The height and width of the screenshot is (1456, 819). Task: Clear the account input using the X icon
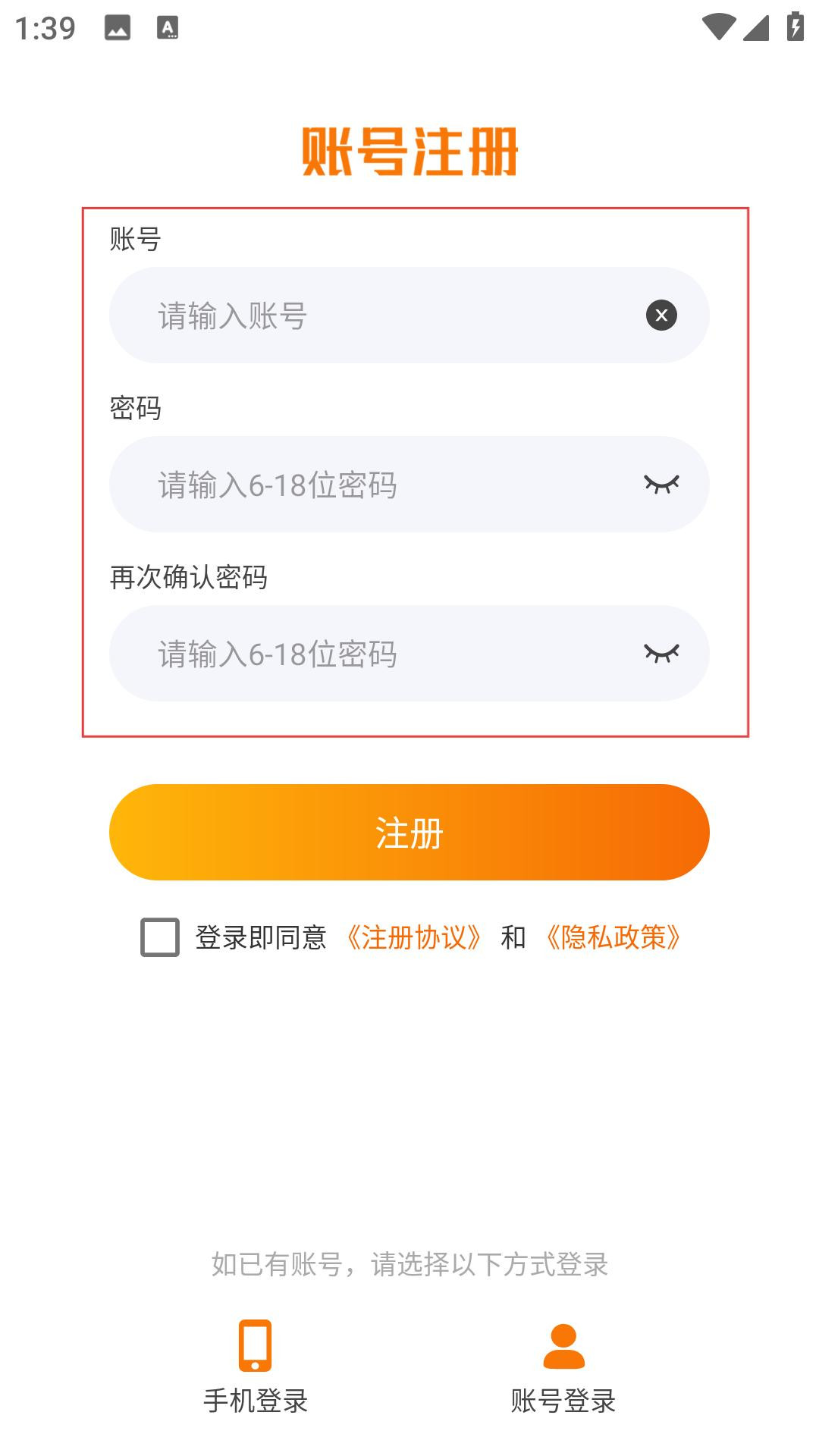pyautogui.click(x=661, y=315)
